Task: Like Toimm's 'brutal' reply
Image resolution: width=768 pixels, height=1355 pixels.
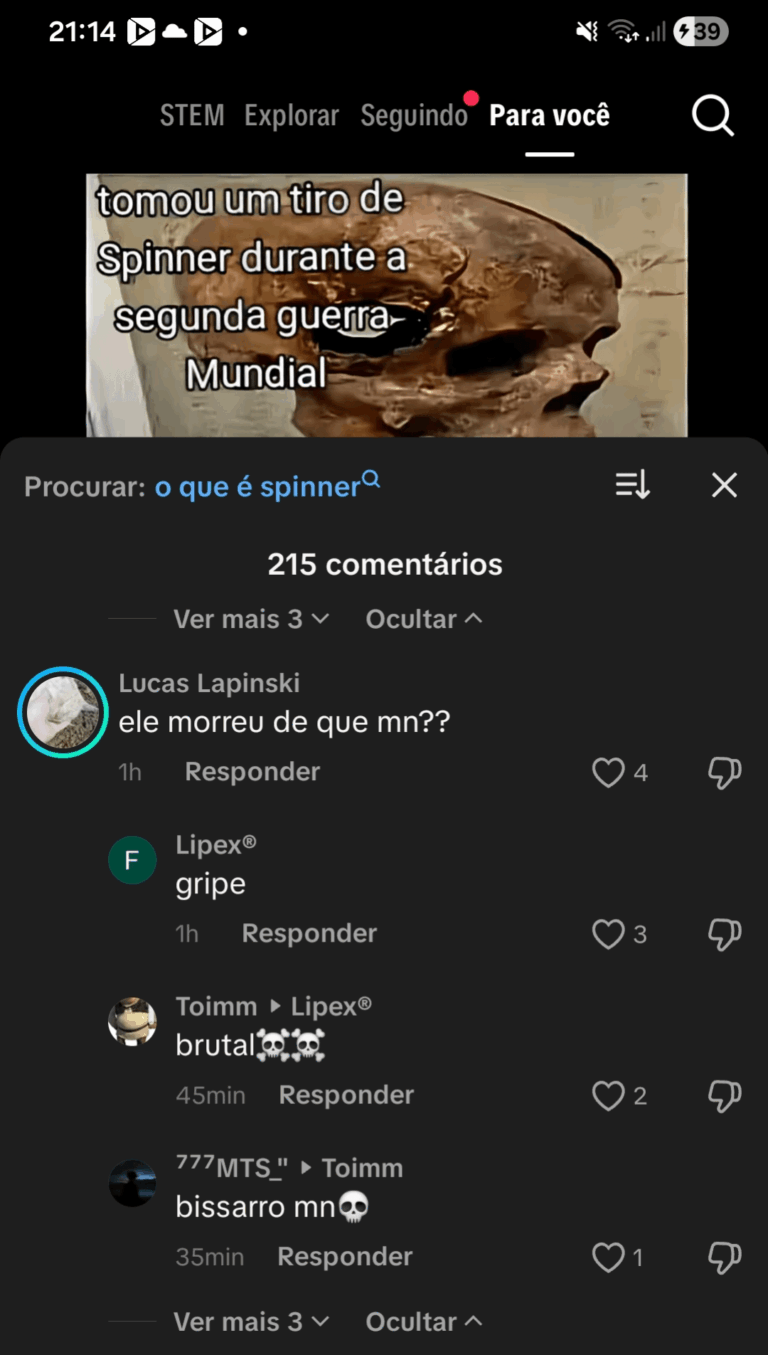Action: click(608, 1096)
